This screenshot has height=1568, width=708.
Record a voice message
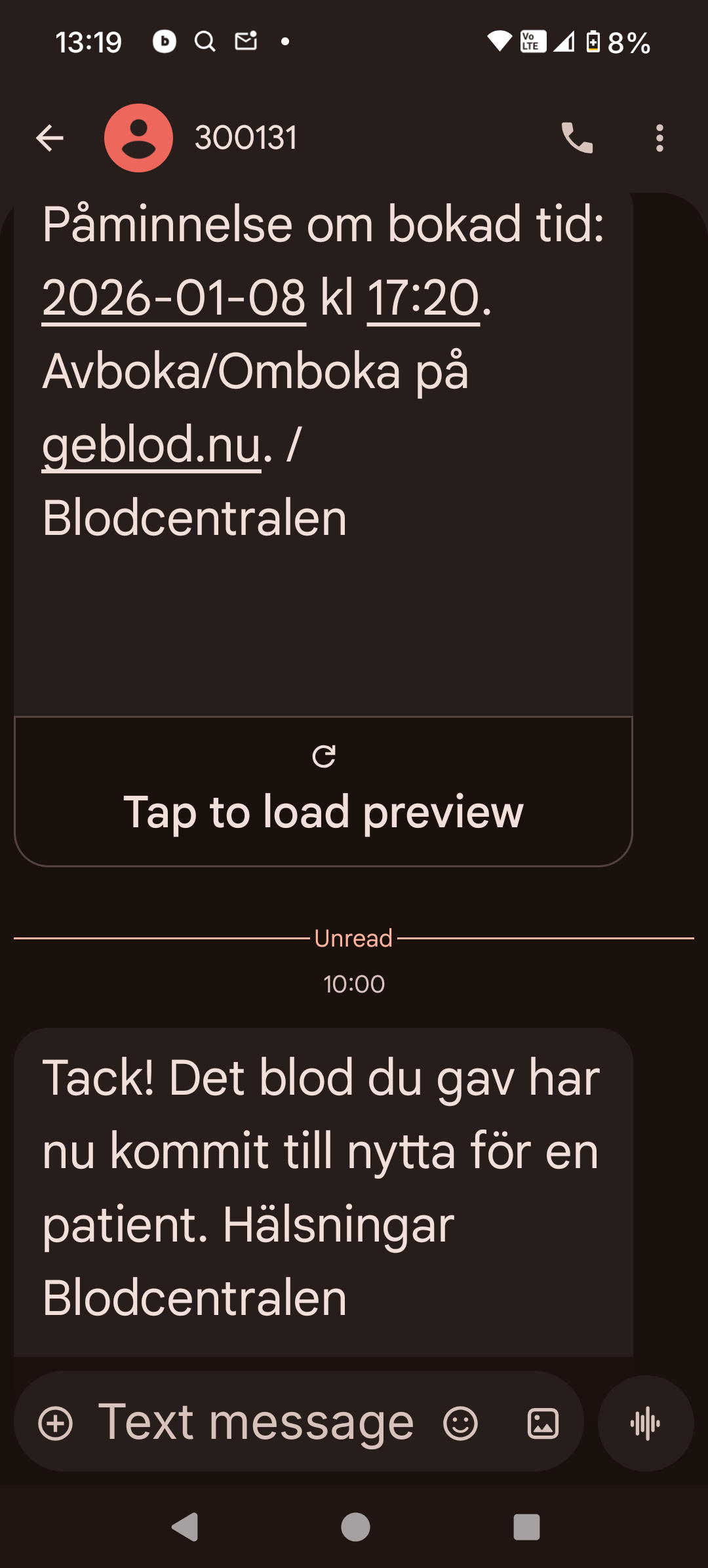[645, 1424]
